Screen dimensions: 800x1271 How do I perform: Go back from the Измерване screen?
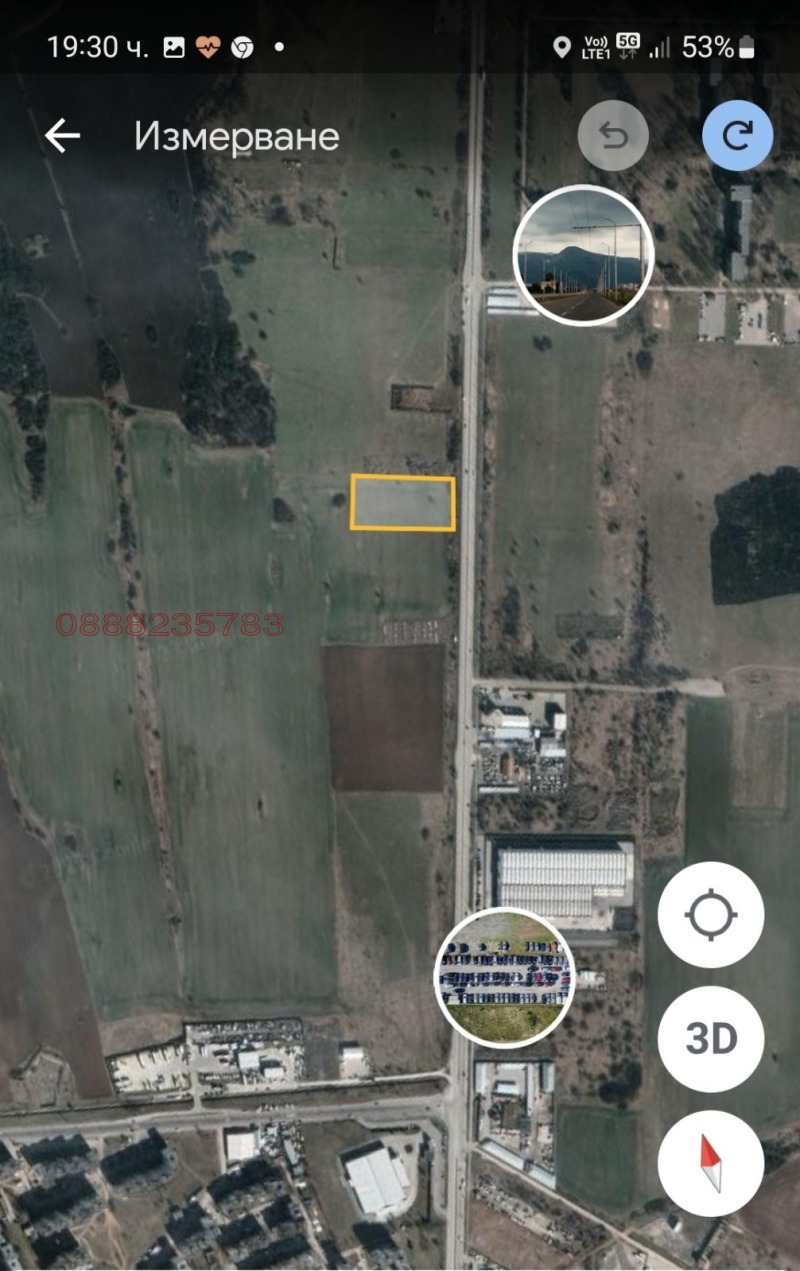click(x=62, y=136)
